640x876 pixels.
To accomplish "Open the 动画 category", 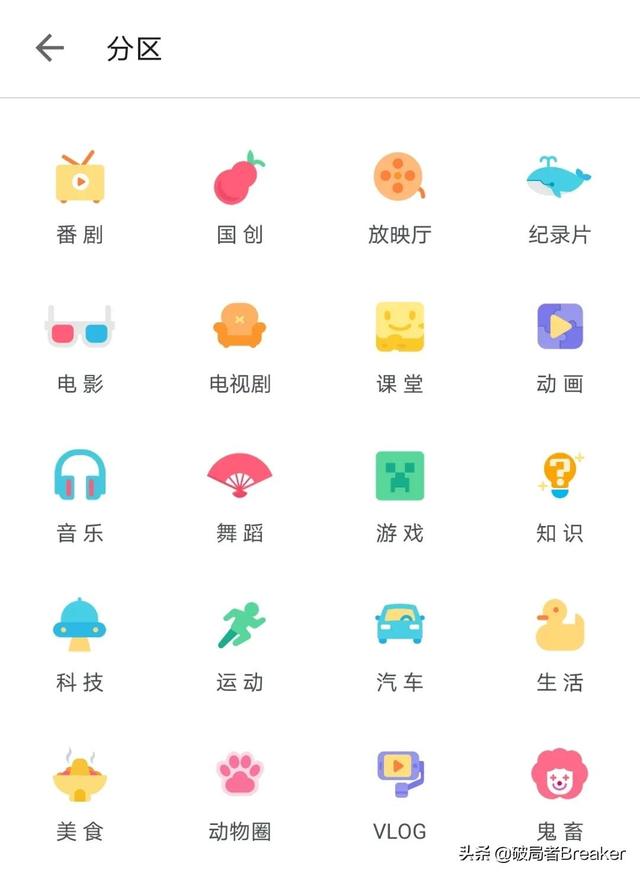I will click(559, 328).
